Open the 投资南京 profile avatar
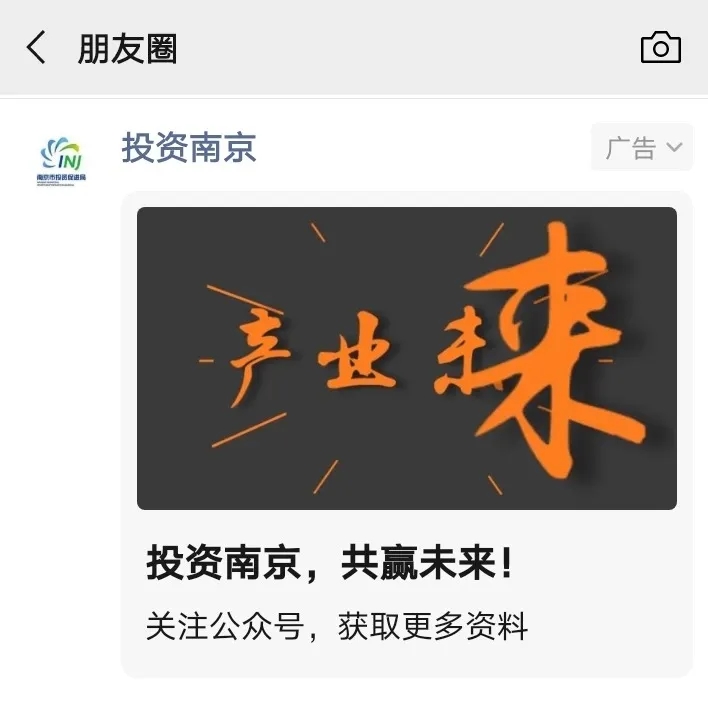The width and height of the screenshot is (708, 704). [62, 160]
